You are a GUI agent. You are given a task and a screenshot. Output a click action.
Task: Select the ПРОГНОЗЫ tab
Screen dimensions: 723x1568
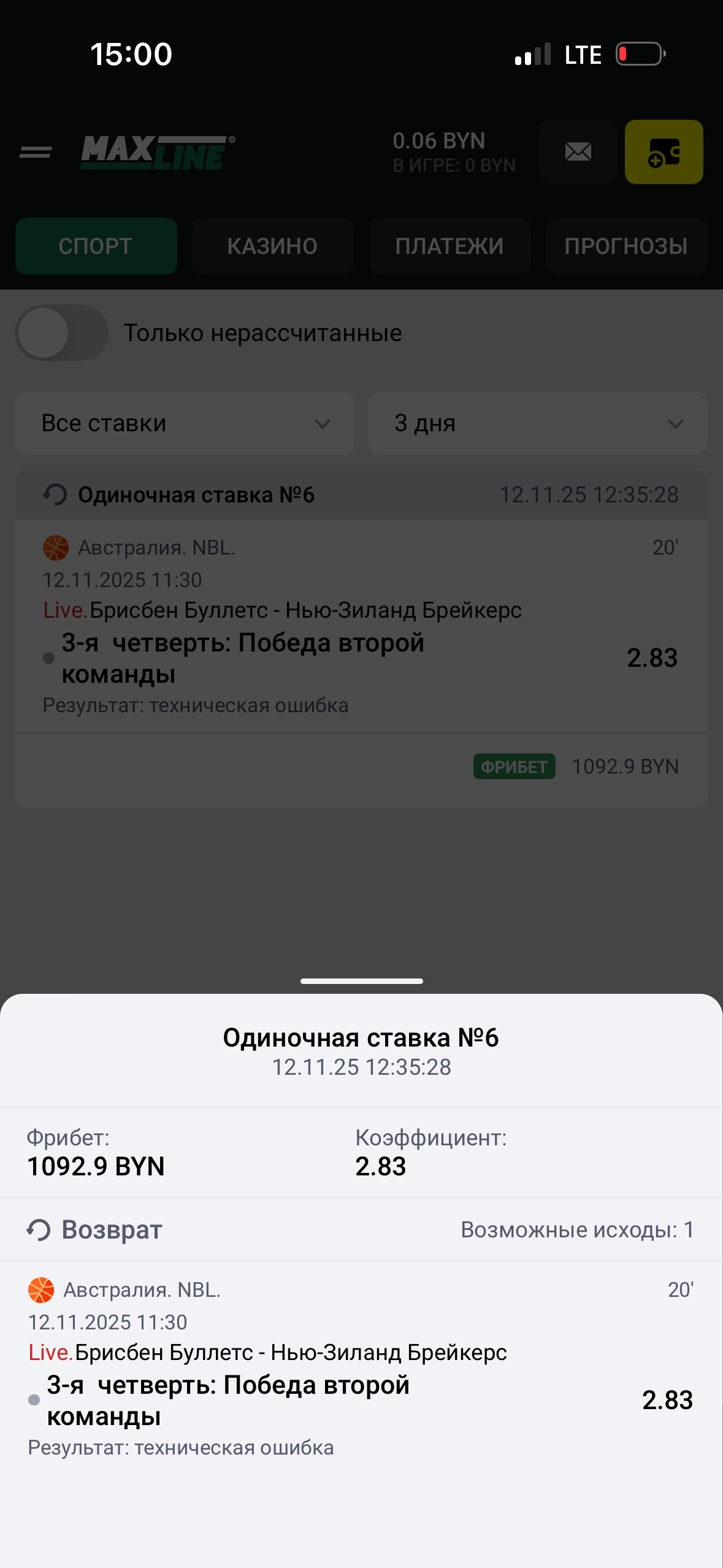click(x=626, y=246)
